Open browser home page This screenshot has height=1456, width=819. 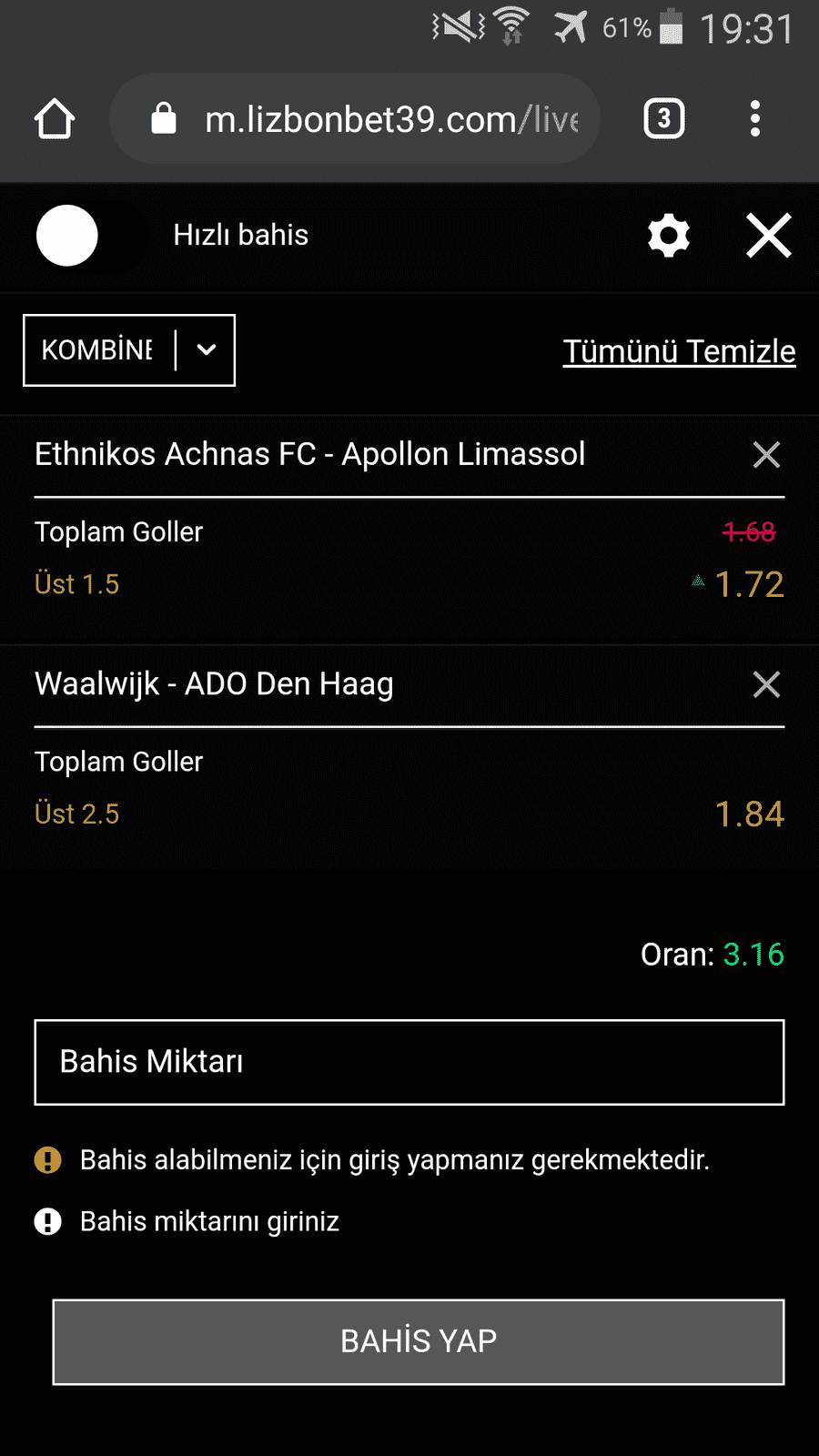tap(55, 118)
